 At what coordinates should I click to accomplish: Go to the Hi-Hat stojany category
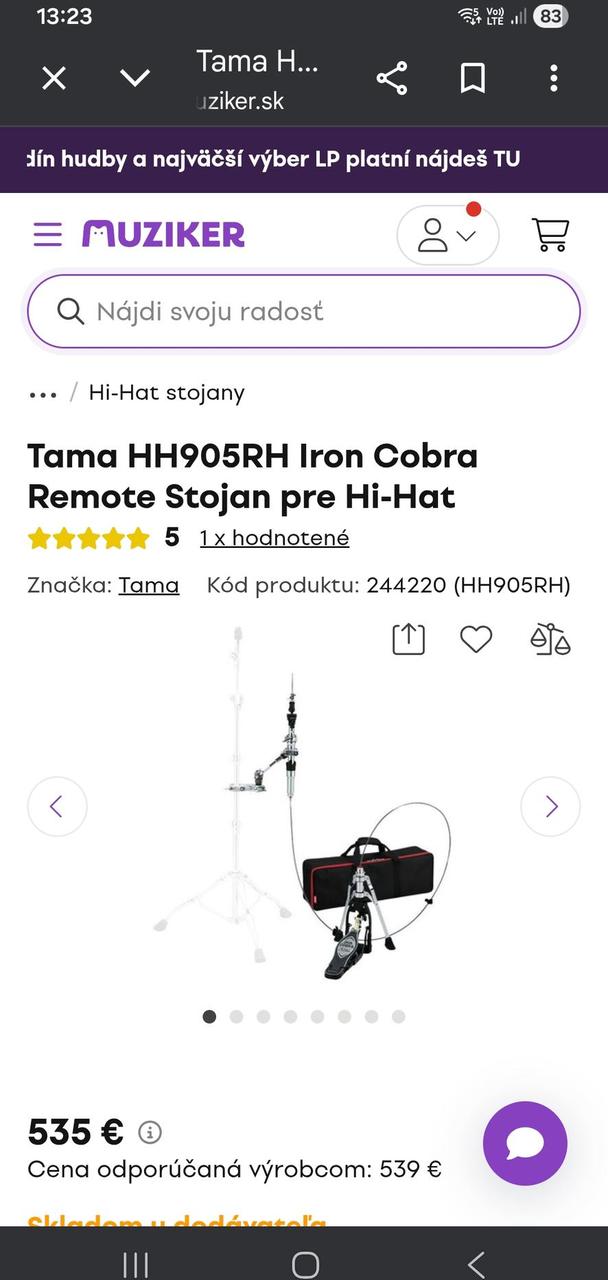166,393
